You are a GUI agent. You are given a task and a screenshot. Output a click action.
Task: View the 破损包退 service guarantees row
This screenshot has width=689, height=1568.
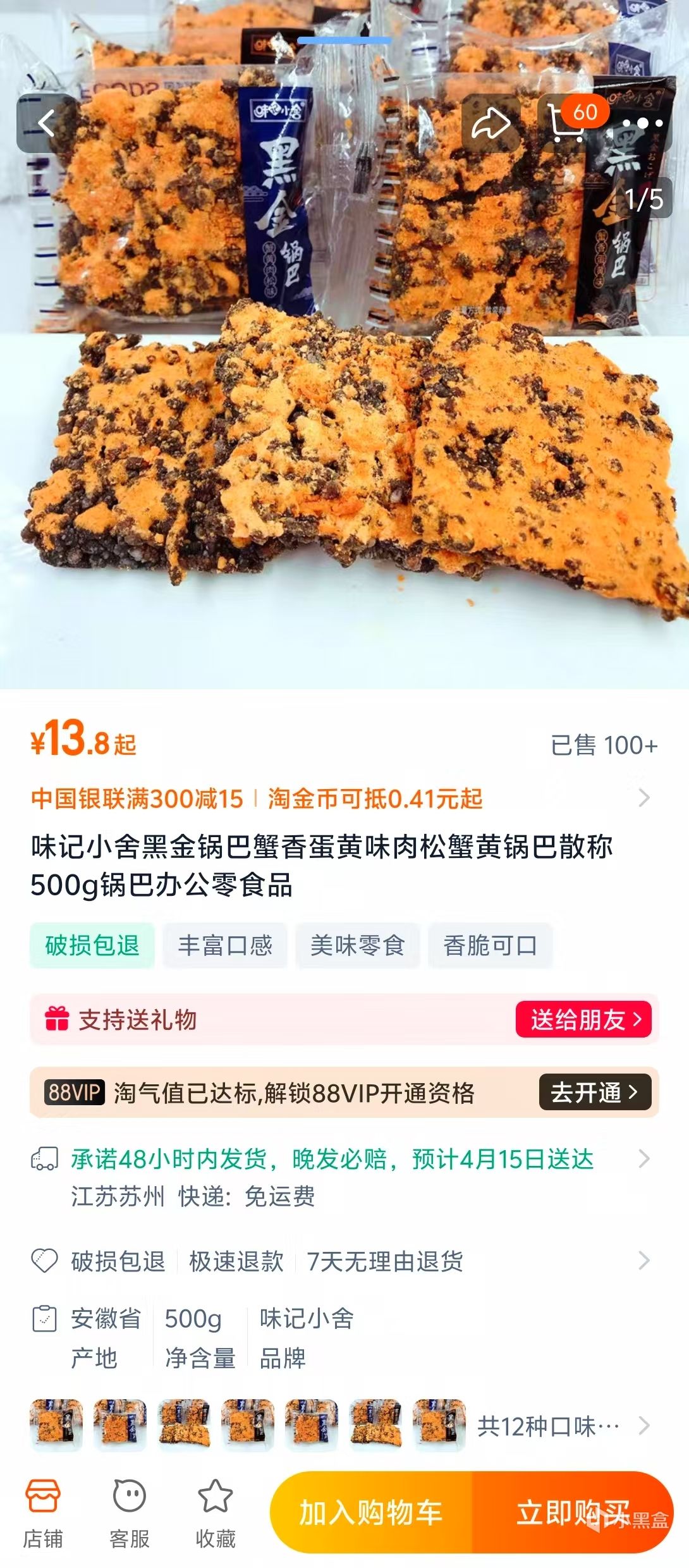click(x=341, y=1261)
